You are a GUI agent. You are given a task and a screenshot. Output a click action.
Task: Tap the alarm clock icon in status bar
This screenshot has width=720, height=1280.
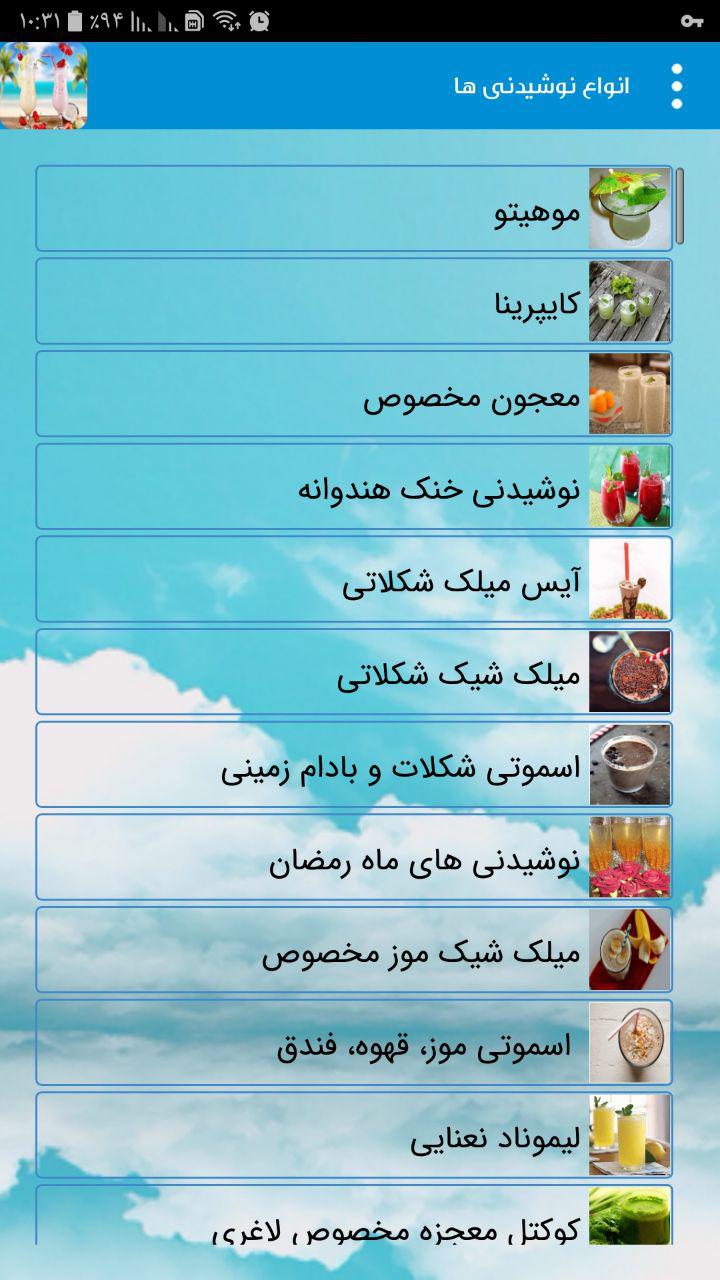coord(262,18)
